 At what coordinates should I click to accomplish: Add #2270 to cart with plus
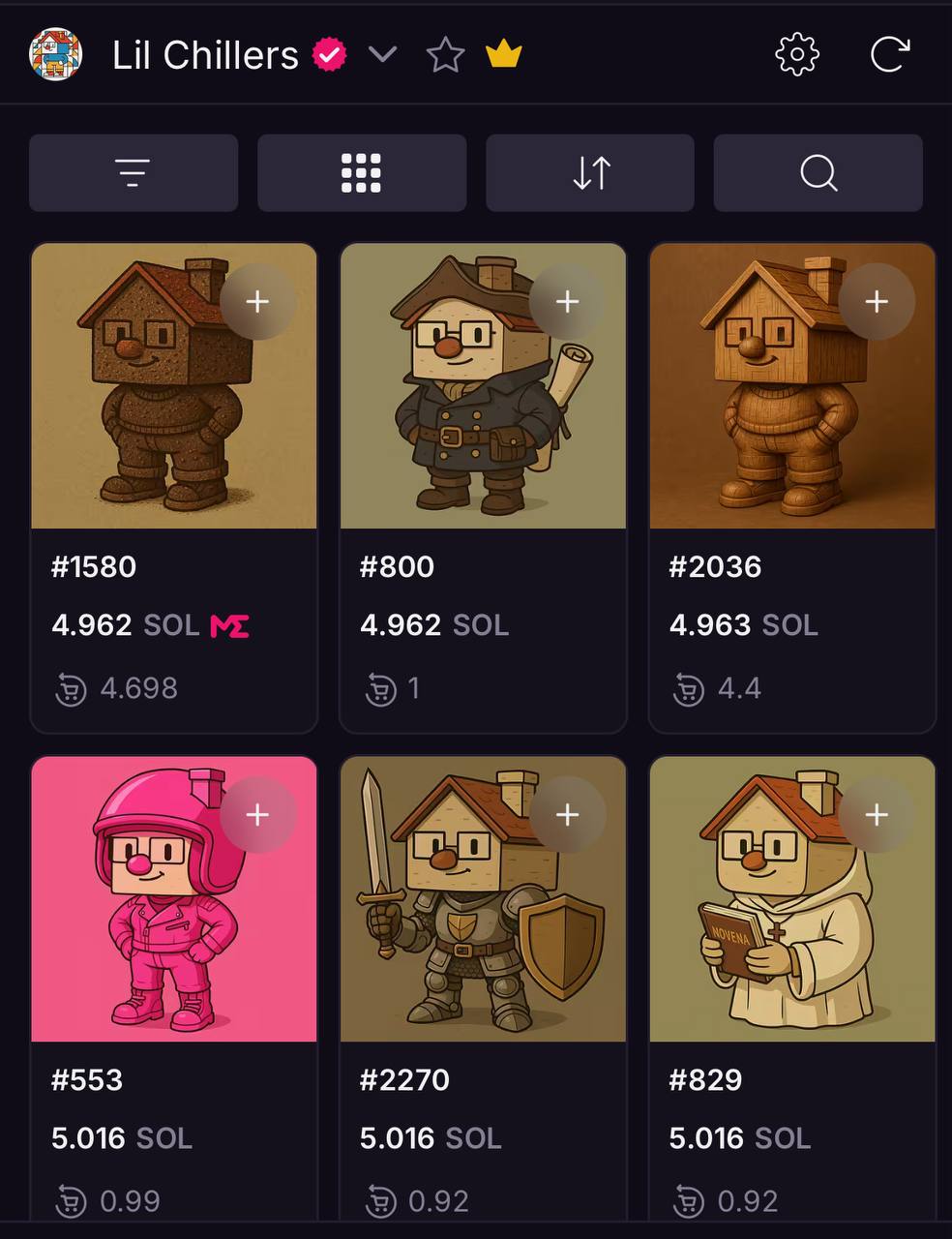click(567, 815)
